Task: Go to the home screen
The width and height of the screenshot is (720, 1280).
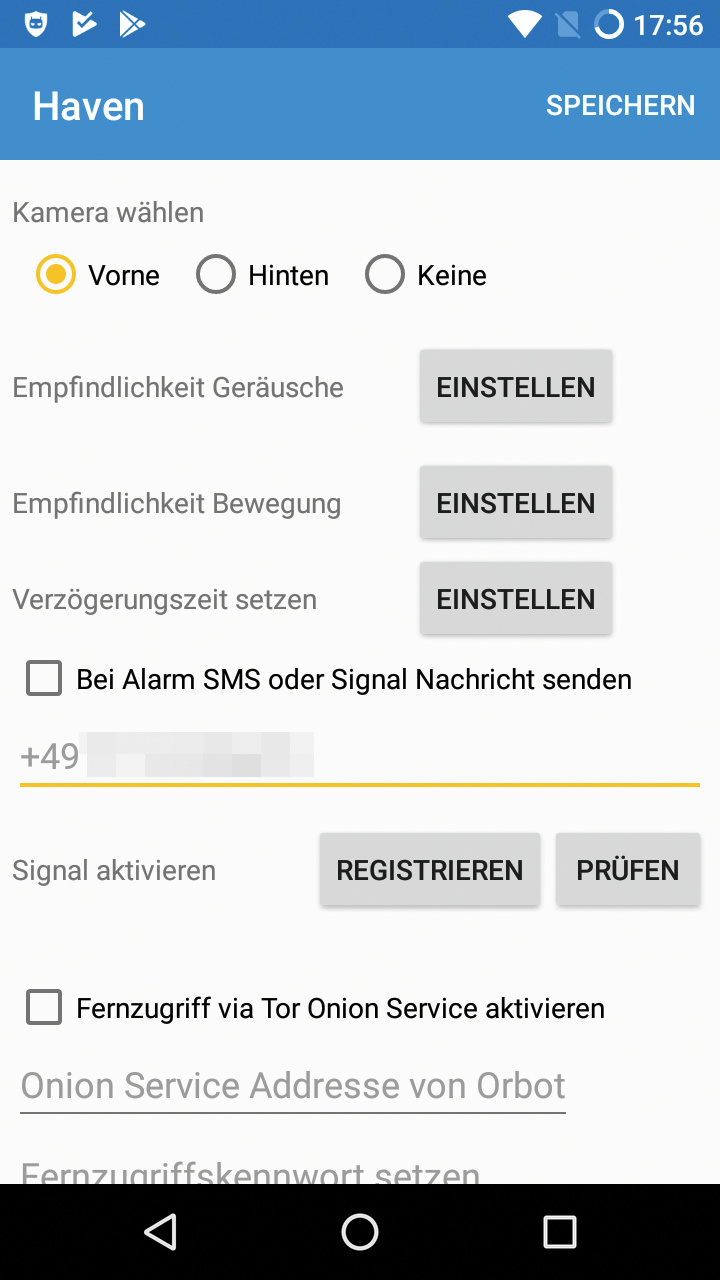Action: click(x=360, y=1232)
